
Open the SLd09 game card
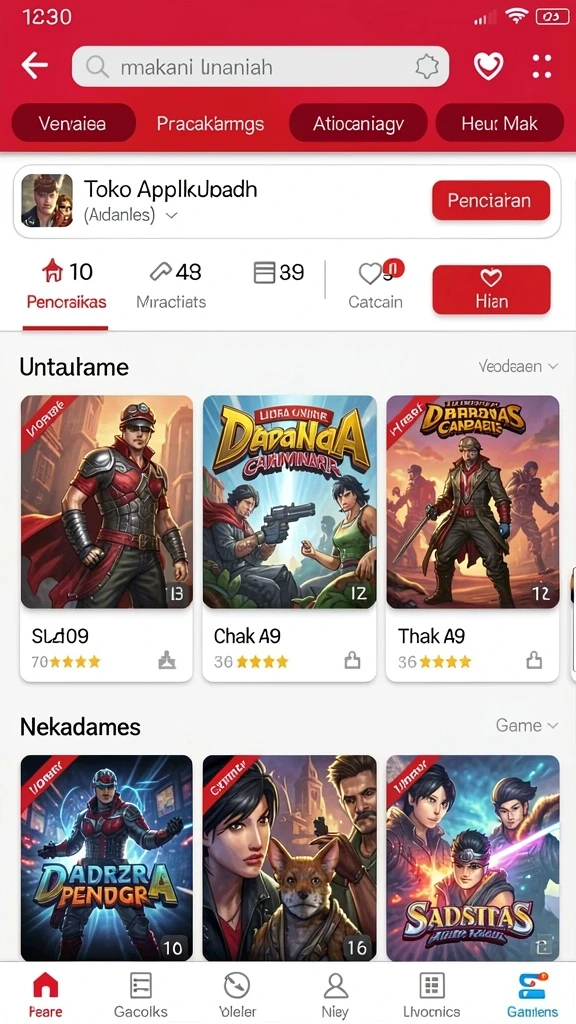click(x=106, y=539)
